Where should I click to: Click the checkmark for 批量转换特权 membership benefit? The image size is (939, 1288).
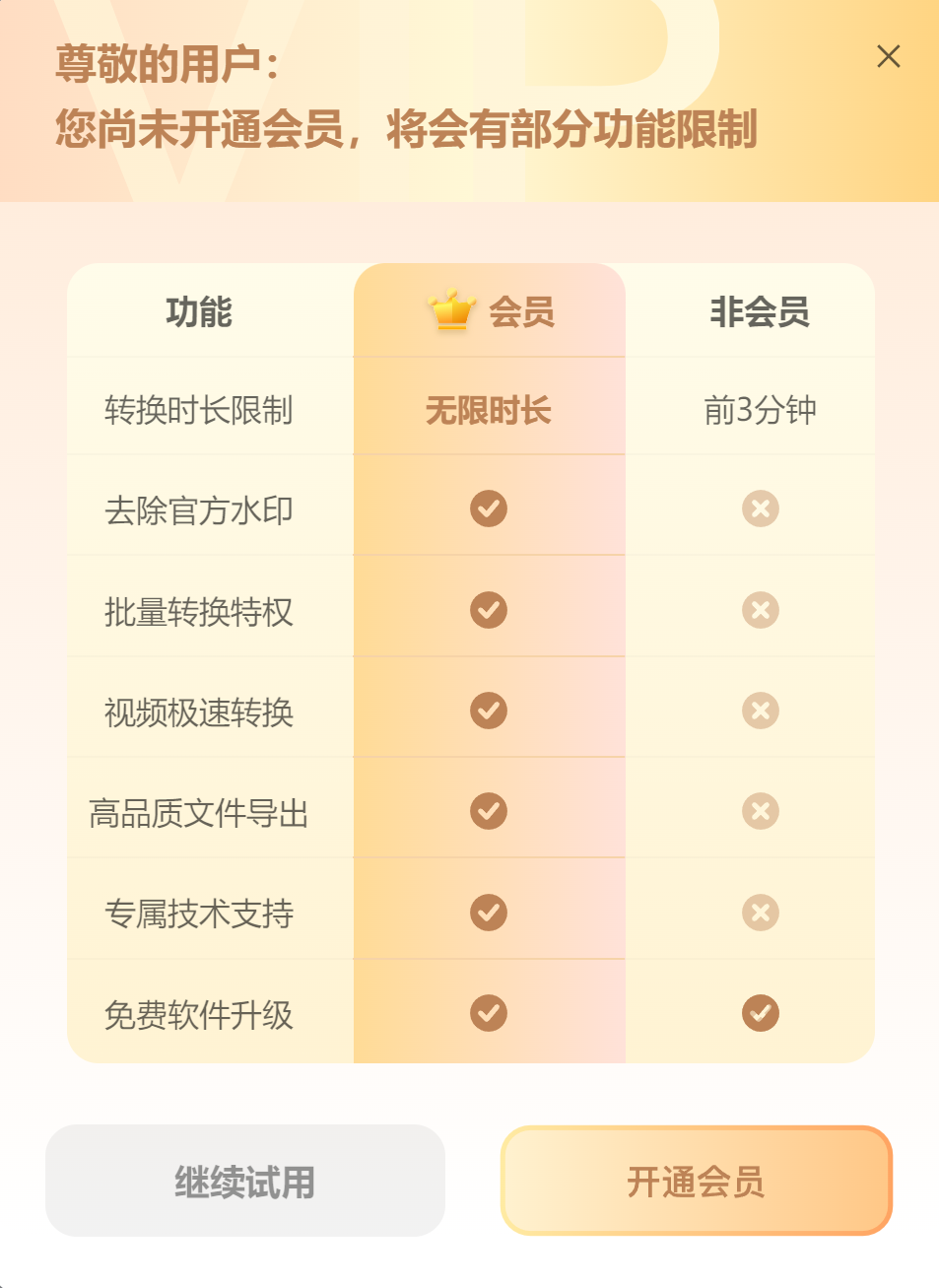click(488, 610)
